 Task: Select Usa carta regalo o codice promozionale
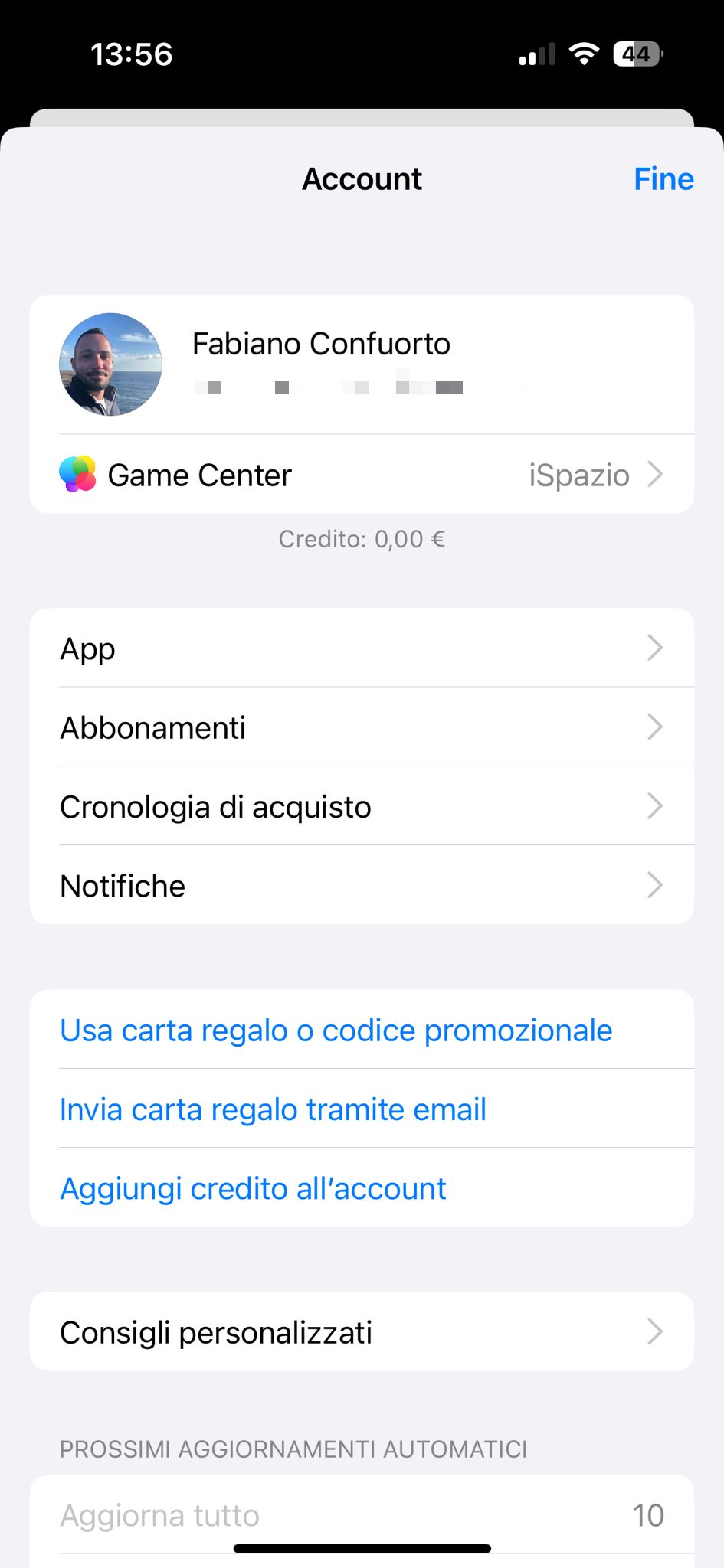336,1031
